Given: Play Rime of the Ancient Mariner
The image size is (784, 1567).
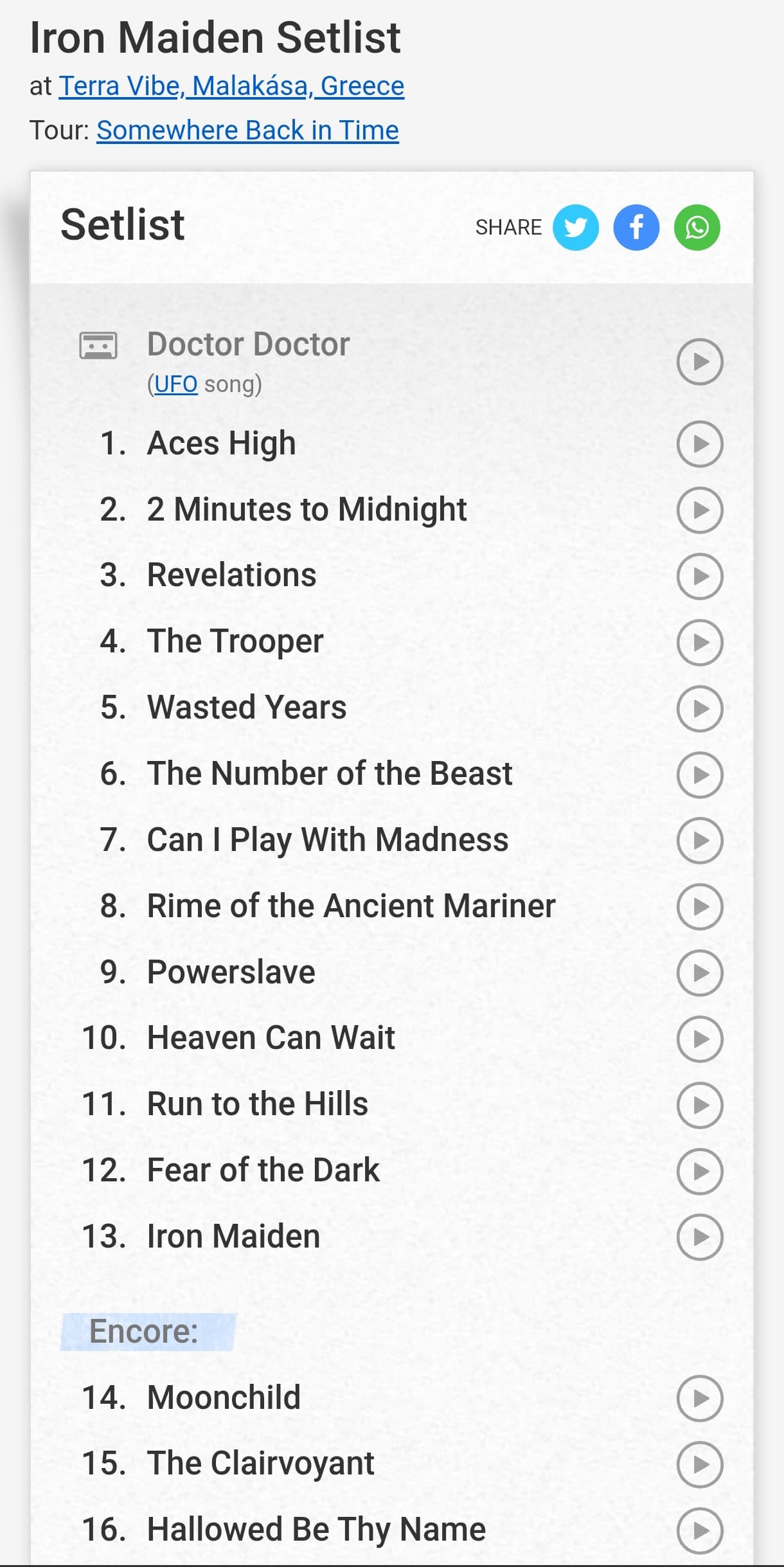Looking at the screenshot, I should [x=700, y=907].
